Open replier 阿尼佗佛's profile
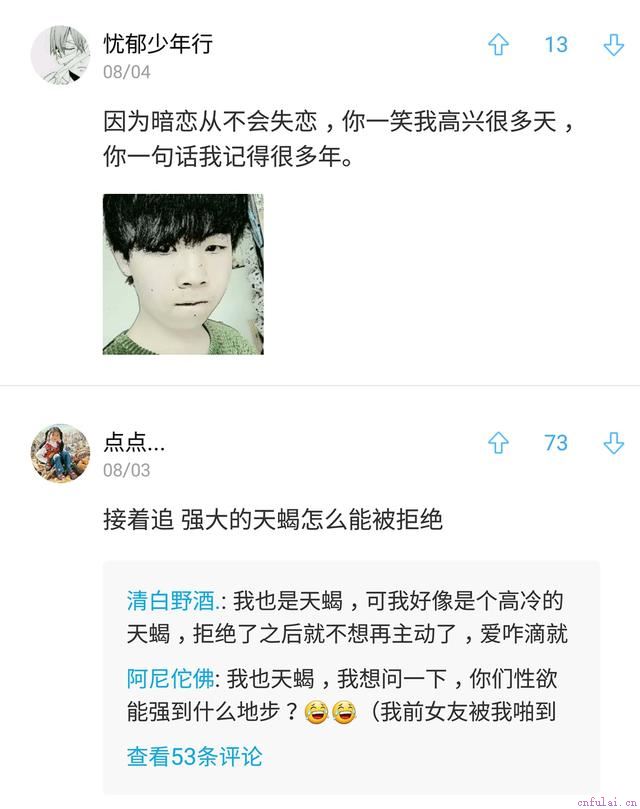Image resolution: width=640 pixels, height=809 pixels. [170, 679]
